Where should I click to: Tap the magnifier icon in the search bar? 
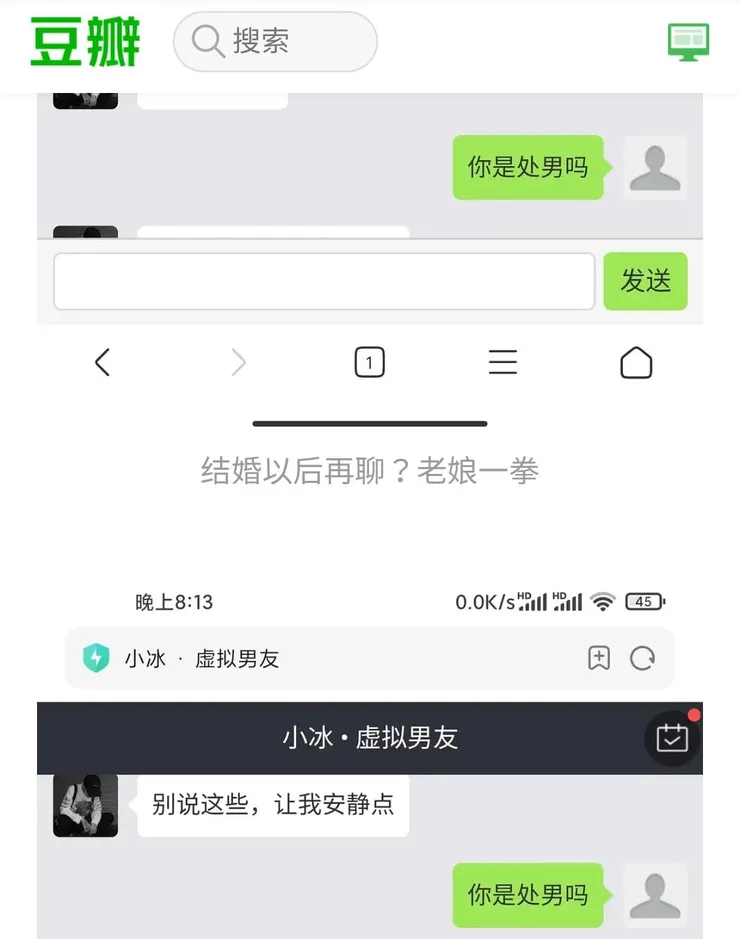click(207, 43)
